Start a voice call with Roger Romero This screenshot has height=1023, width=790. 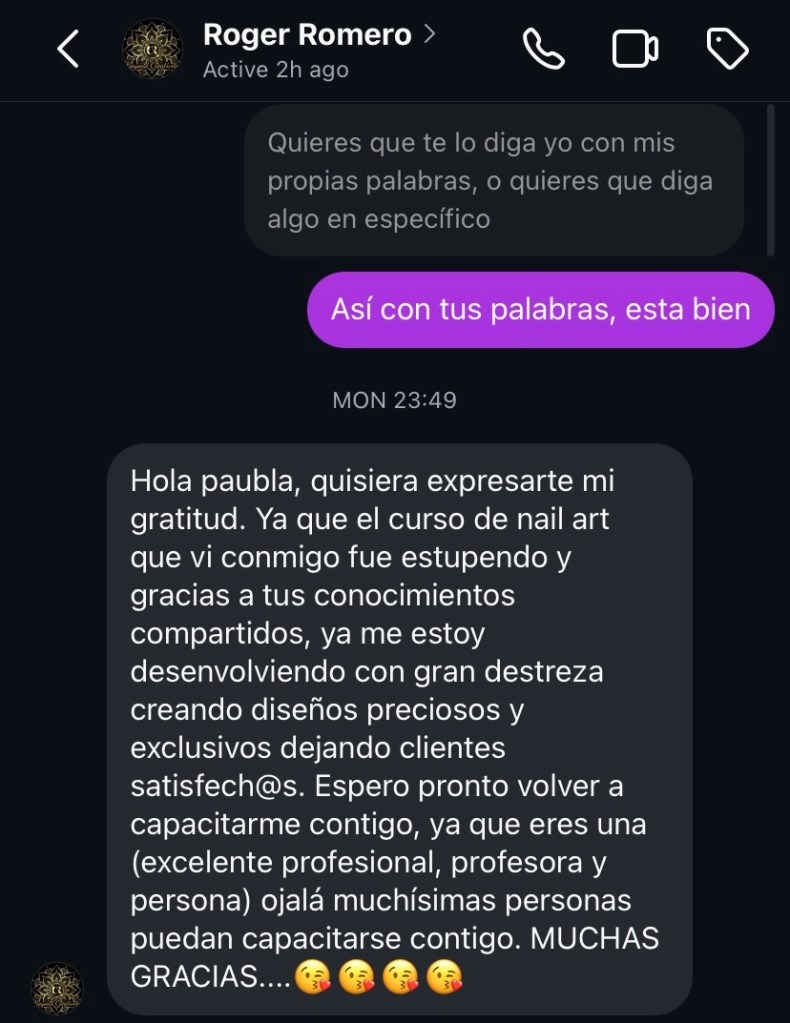pos(544,49)
